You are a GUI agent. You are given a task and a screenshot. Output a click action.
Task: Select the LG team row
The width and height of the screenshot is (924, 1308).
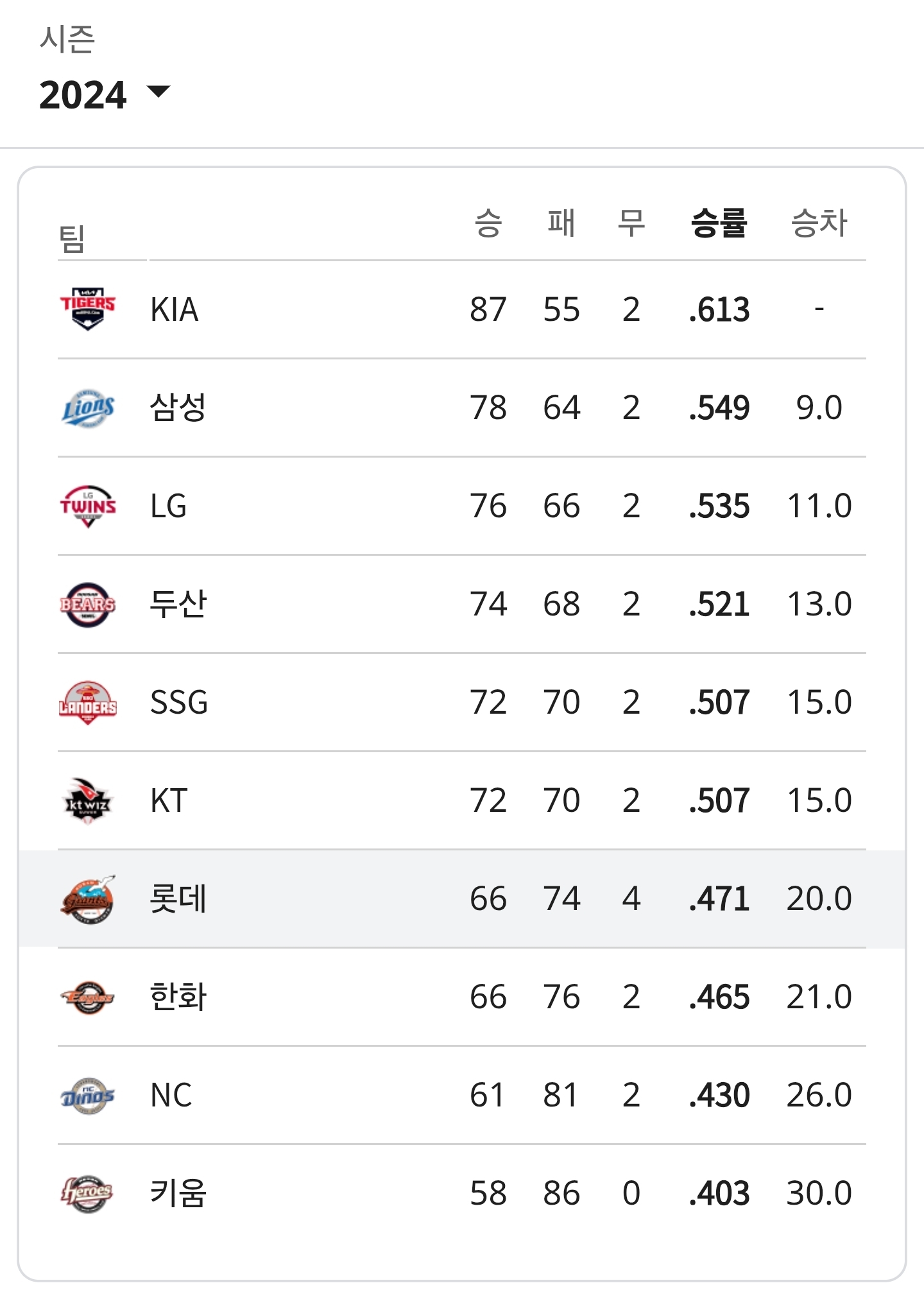coord(462,506)
